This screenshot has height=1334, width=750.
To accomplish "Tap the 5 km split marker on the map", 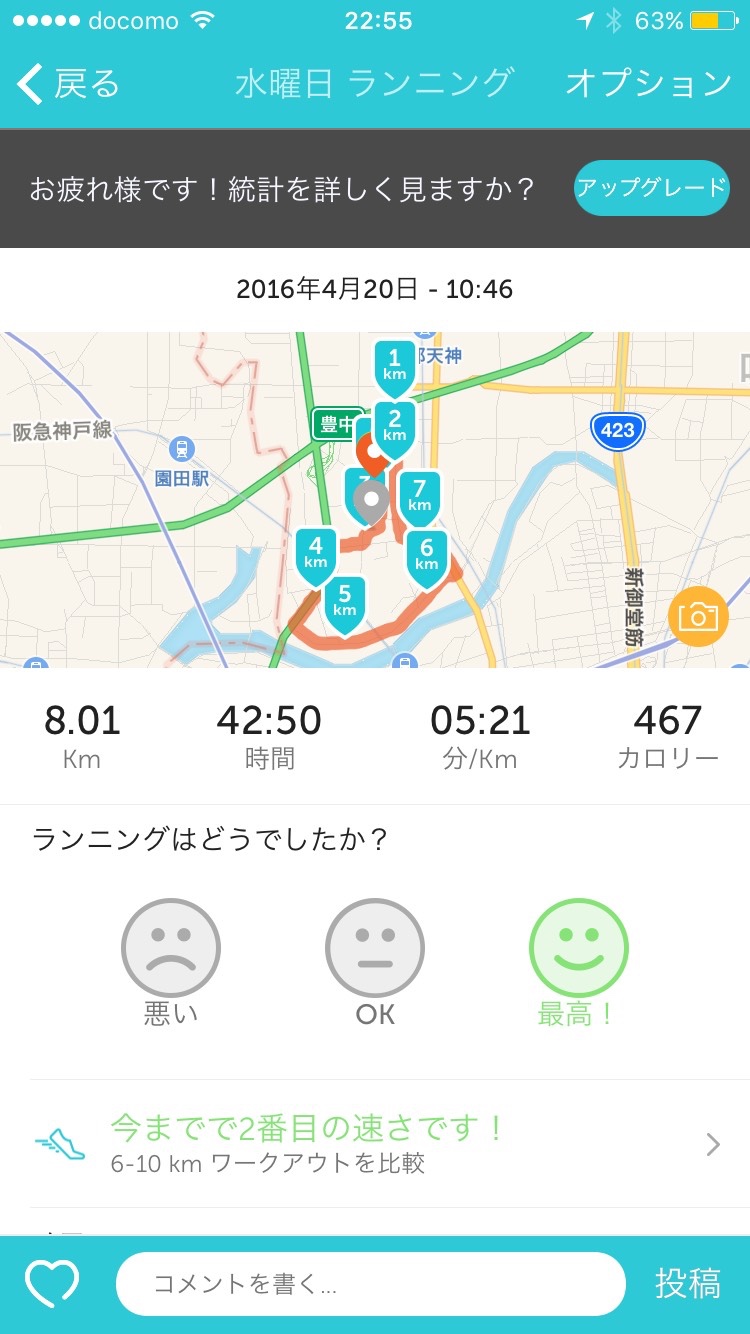I will [x=344, y=601].
